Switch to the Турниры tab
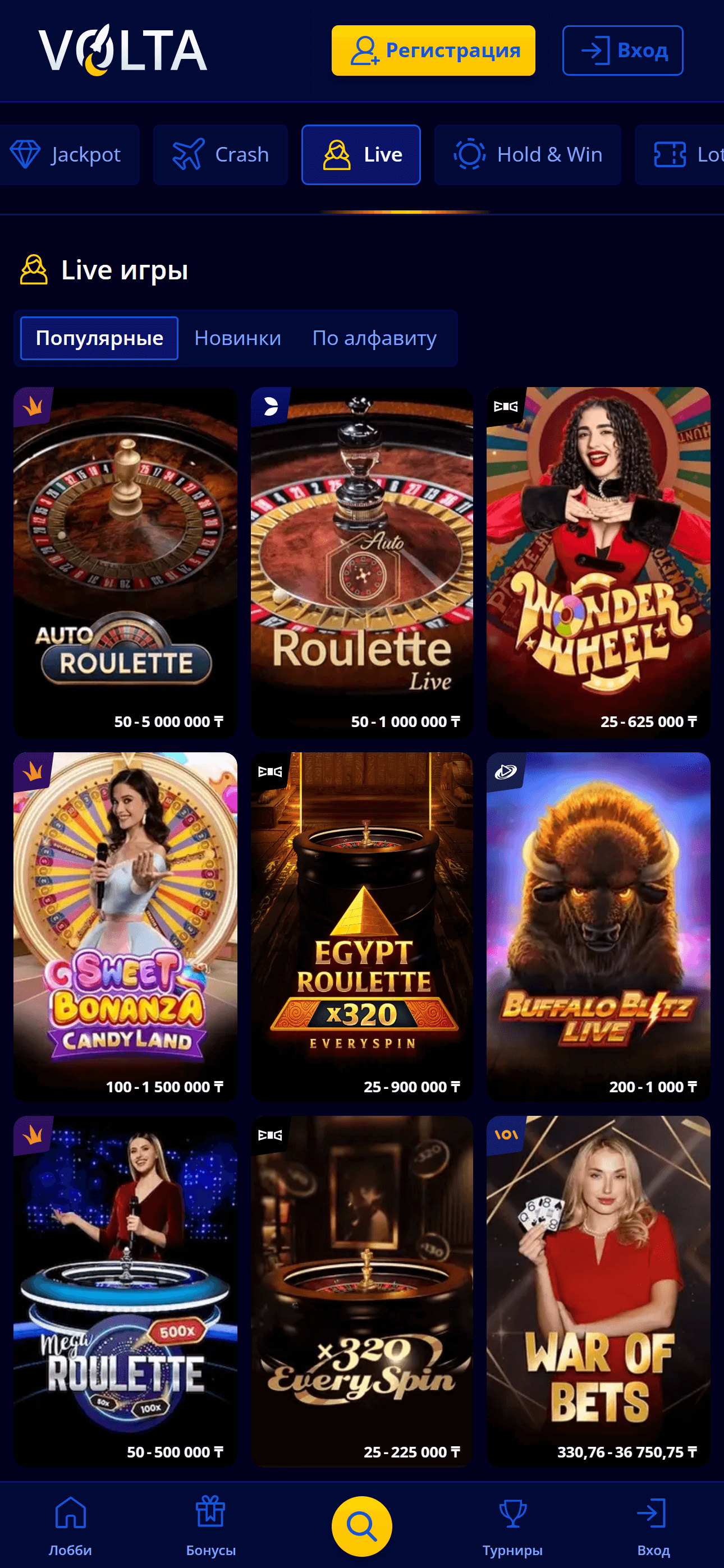The width and height of the screenshot is (724, 1568). click(512, 1526)
